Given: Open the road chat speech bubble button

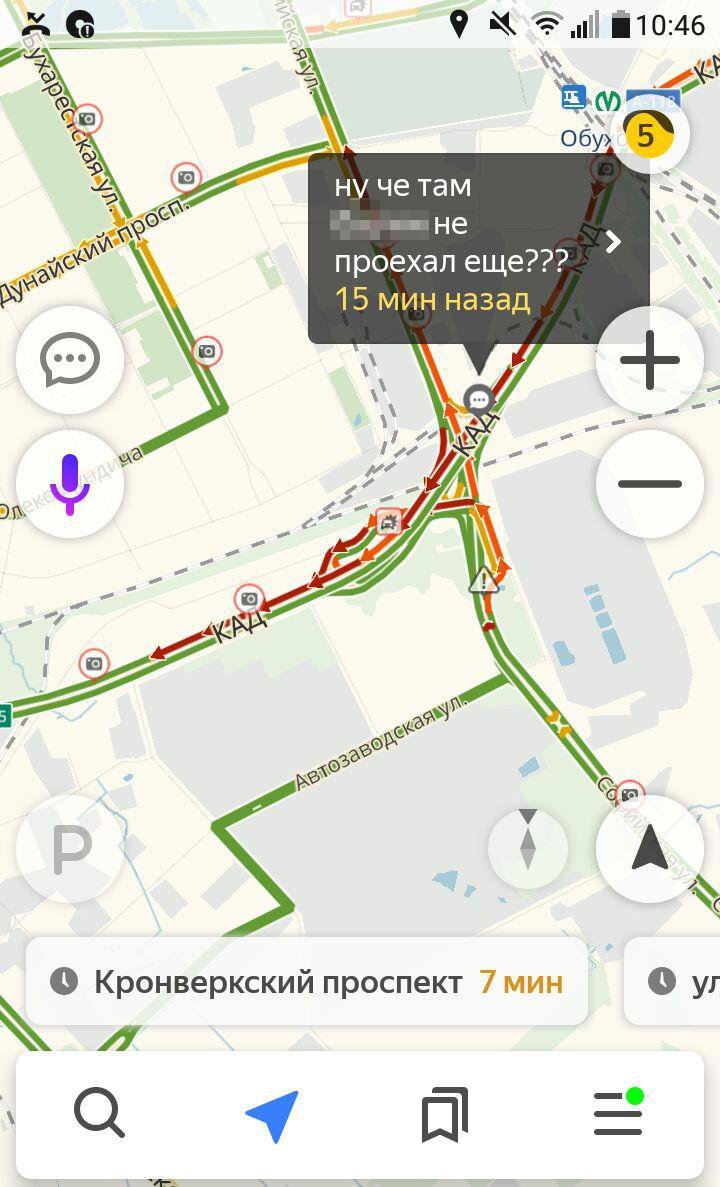Looking at the screenshot, I should pos(70,360).
